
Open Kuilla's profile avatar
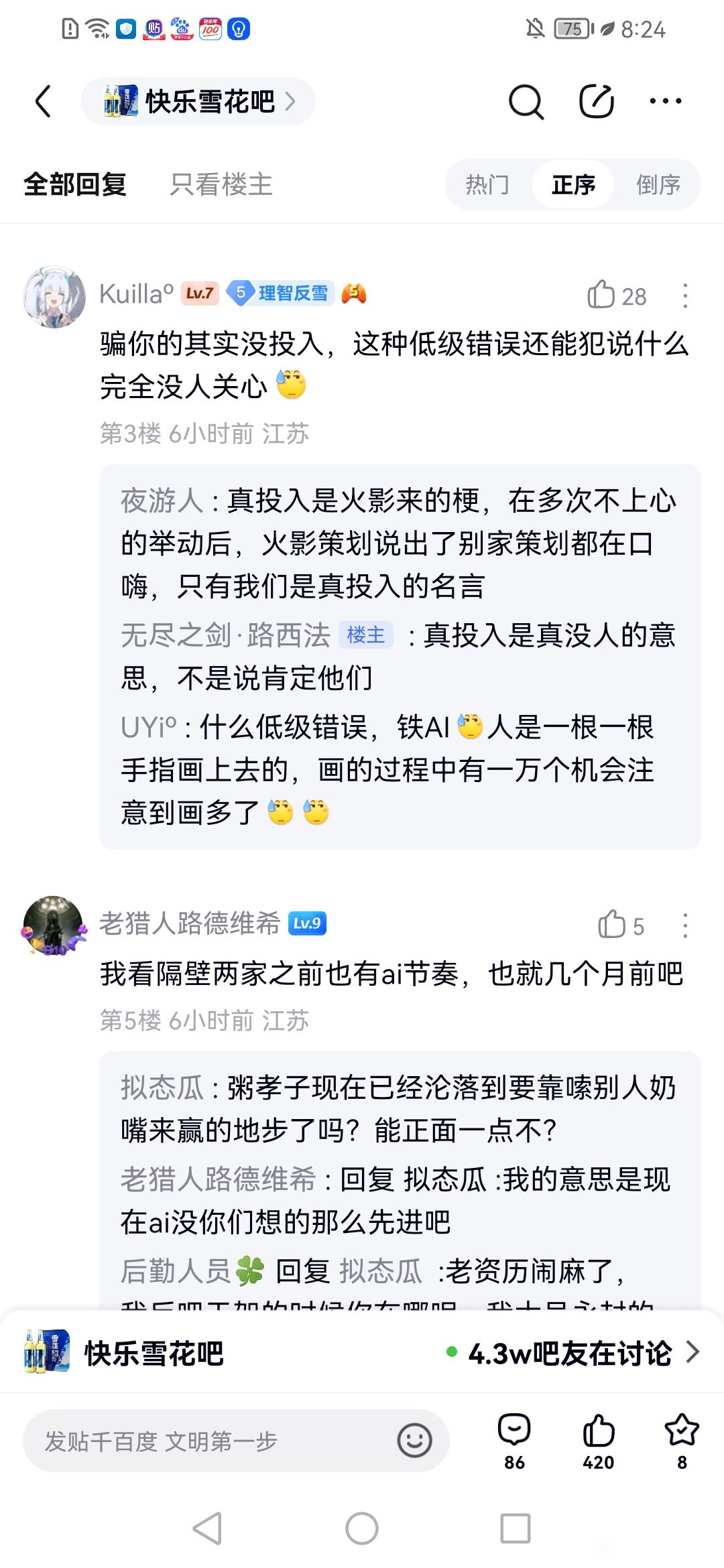pyautogui.click(x=54, y=297)
